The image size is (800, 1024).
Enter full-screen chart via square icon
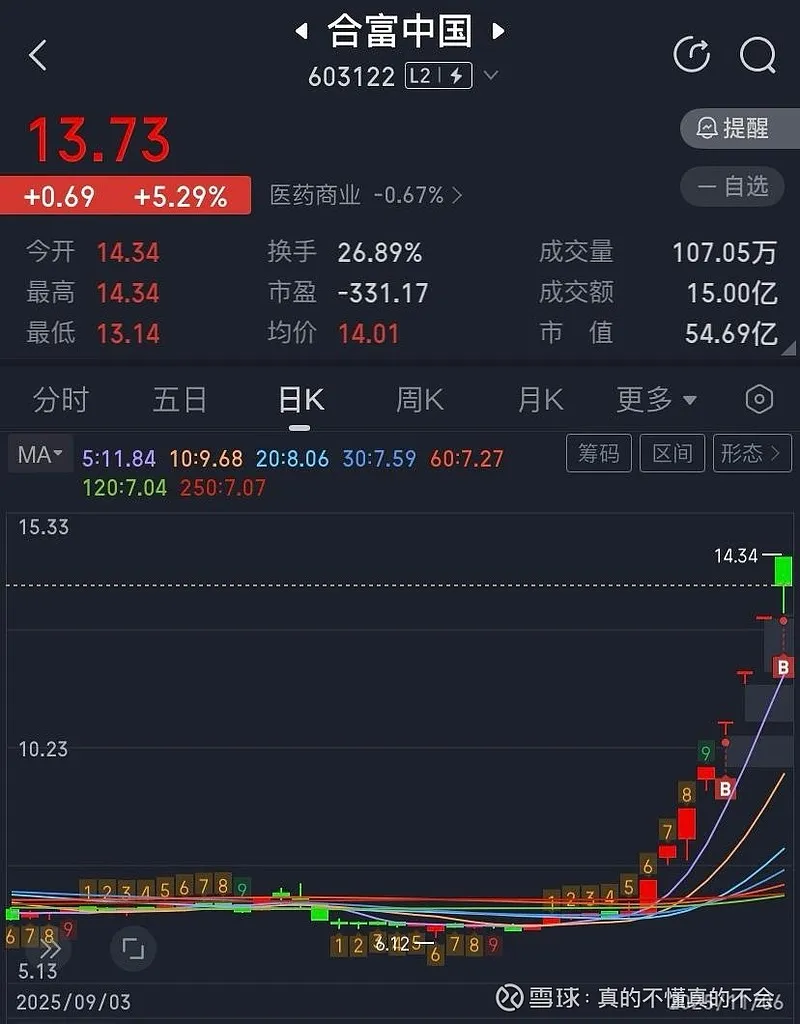coord(132,948)
